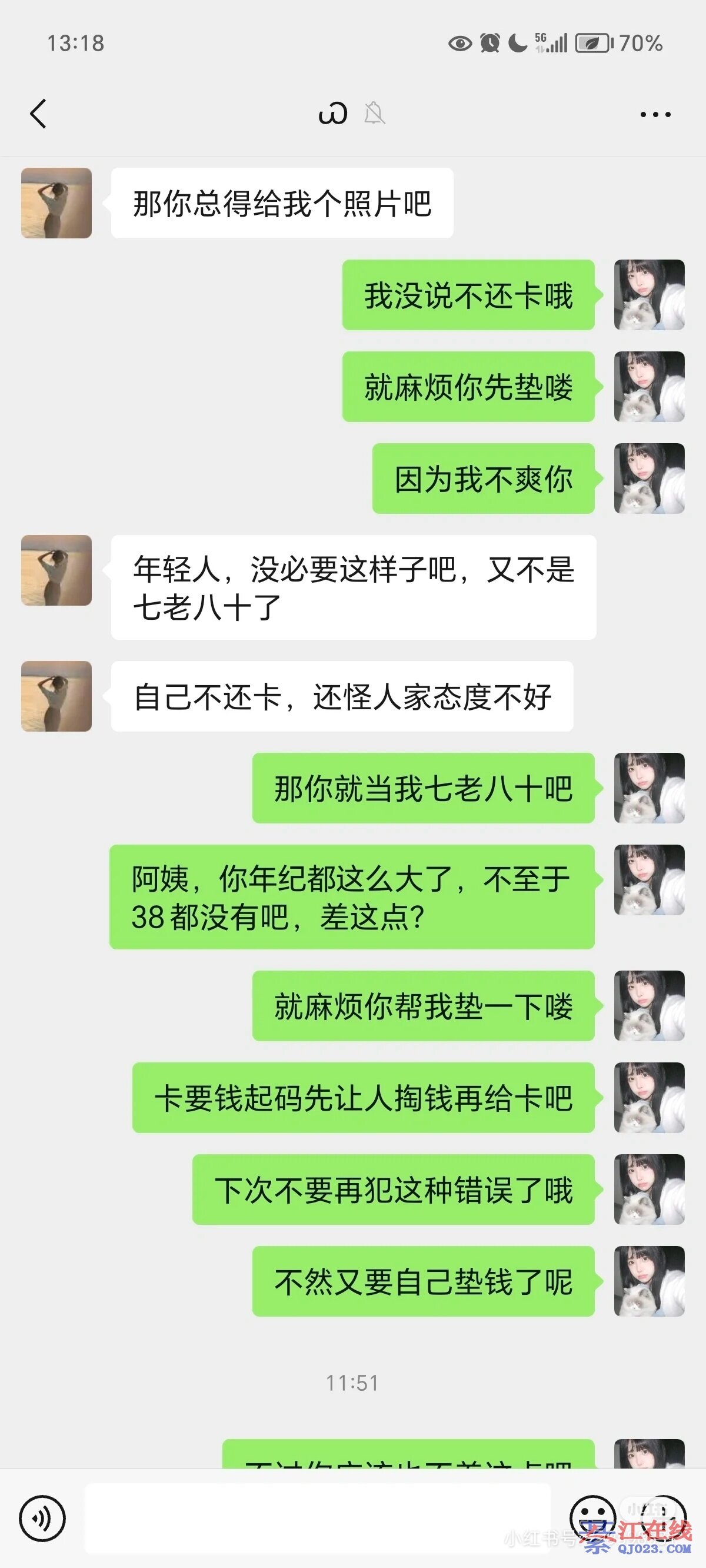Open contact avatar beside 那你总得给我个照片吧

[x=56, y=203]
